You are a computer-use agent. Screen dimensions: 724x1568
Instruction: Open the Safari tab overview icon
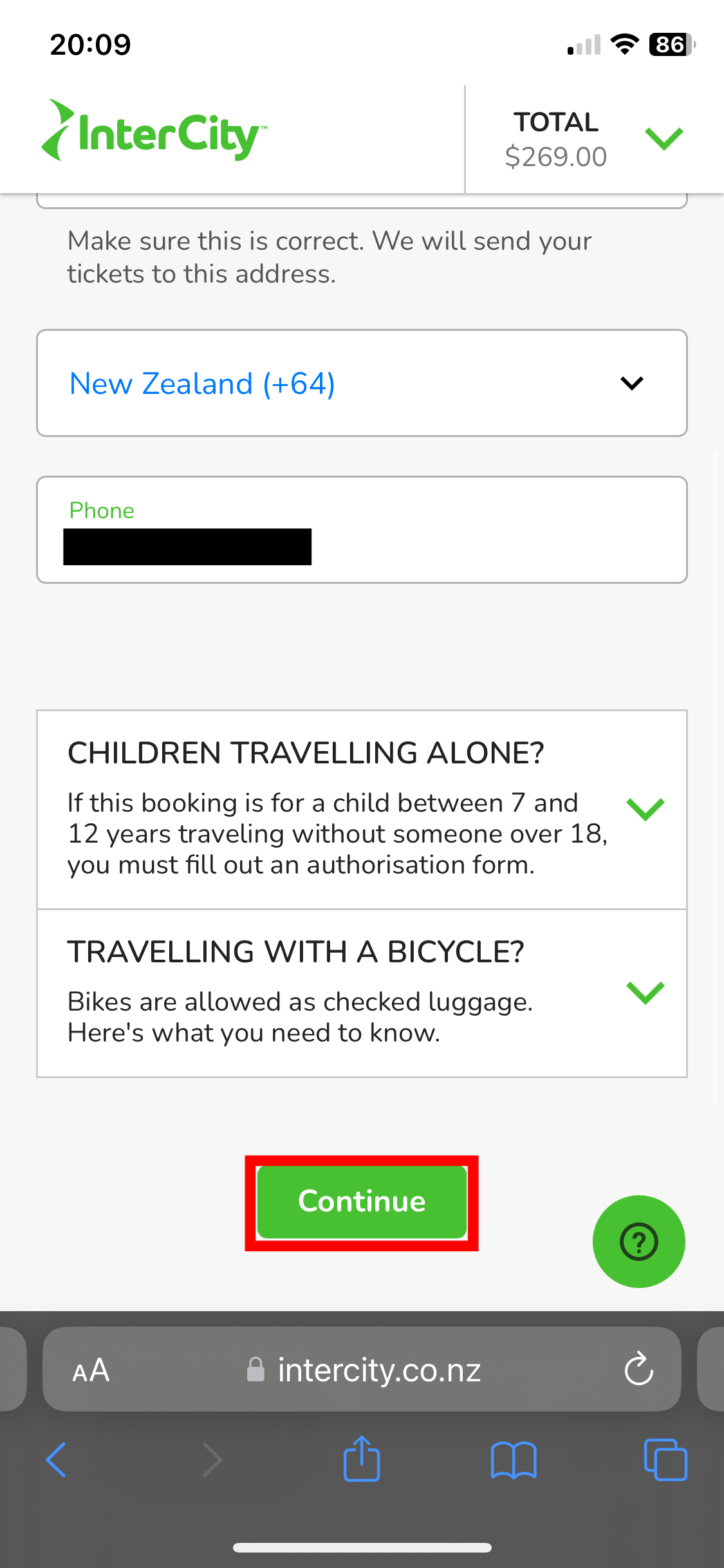tap(665, 1460)
